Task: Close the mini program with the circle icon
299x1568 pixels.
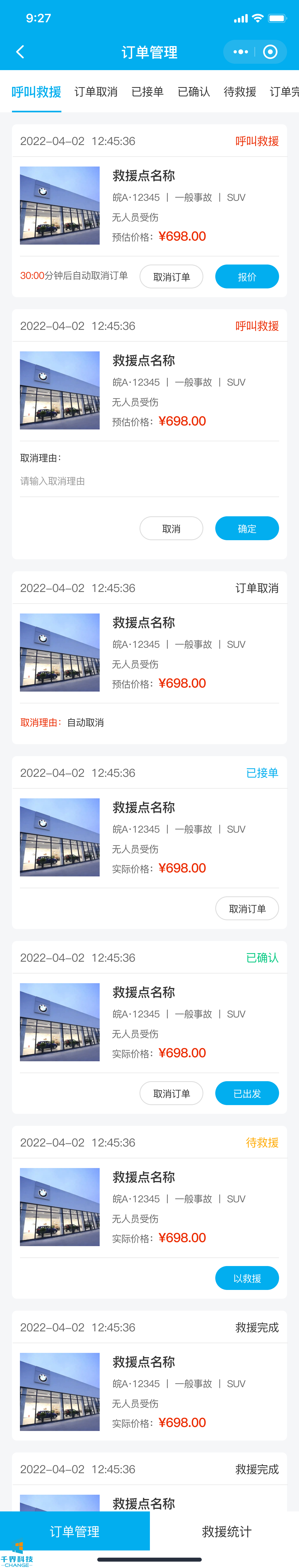Action: click(270, 52)
